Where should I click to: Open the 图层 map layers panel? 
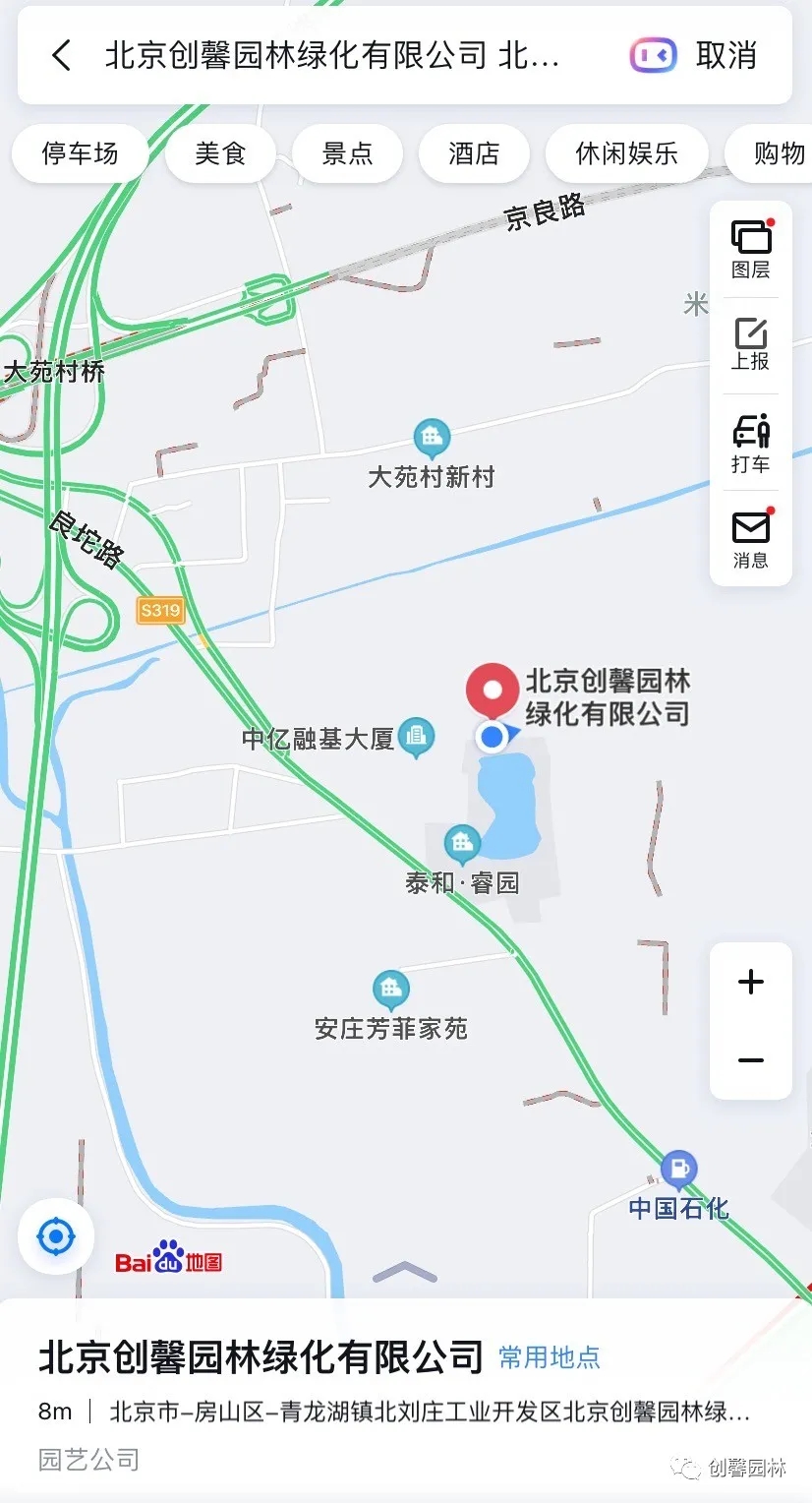[751, 250]
